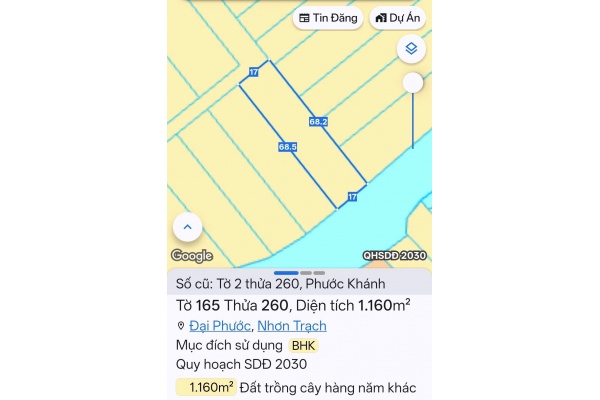Screen dimensions: 600x400
Task: Open the map layers selector
Action: coord(411,48)
